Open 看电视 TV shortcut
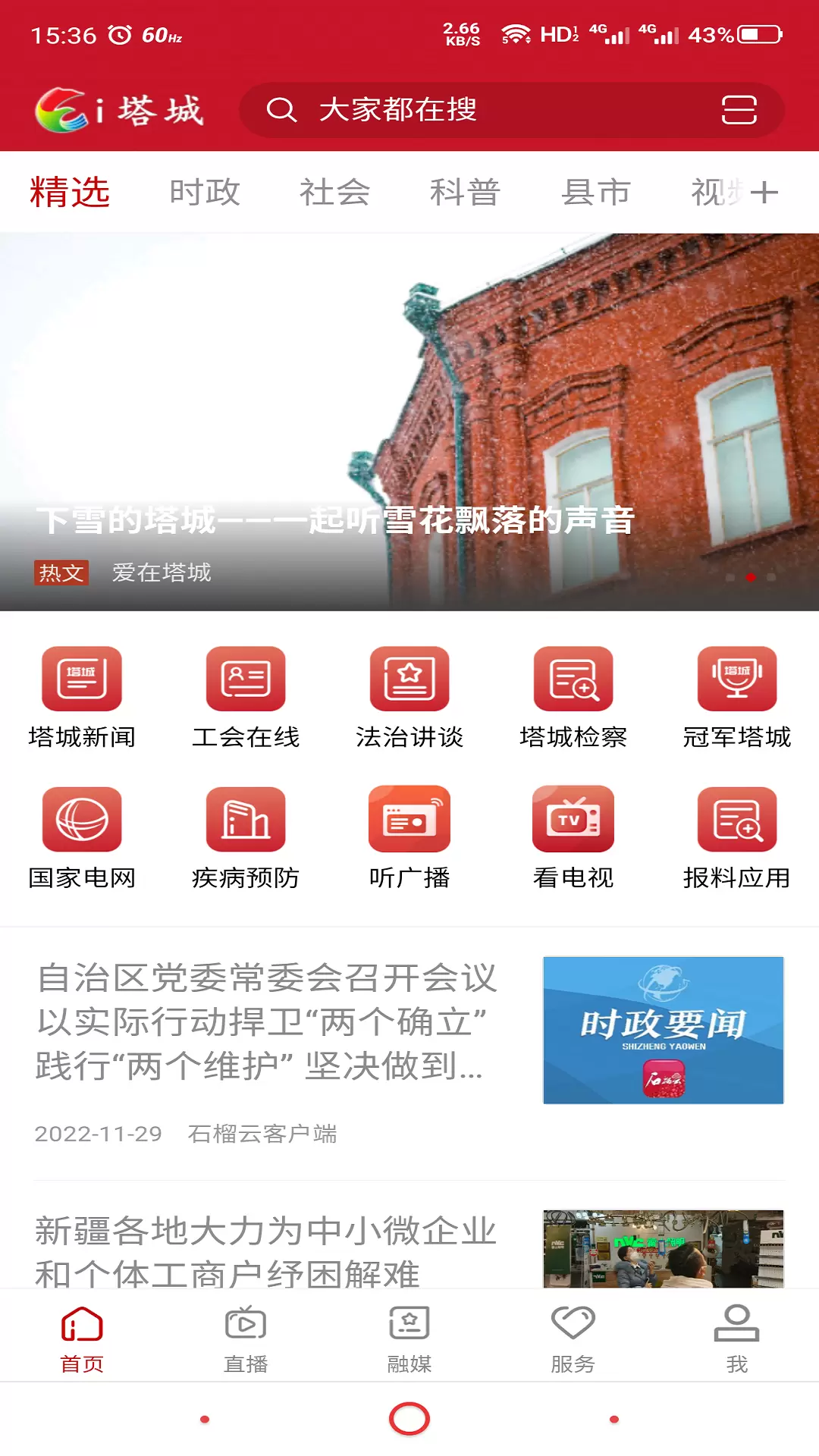Viewport: 819px width, 1456px height. (x=573, y=837)
